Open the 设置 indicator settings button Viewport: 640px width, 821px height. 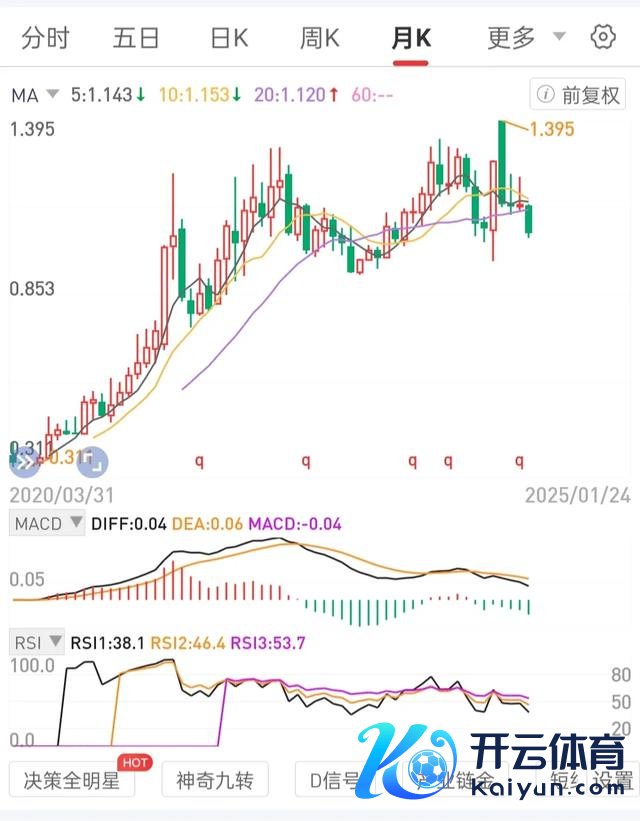(x=613, y=780)
